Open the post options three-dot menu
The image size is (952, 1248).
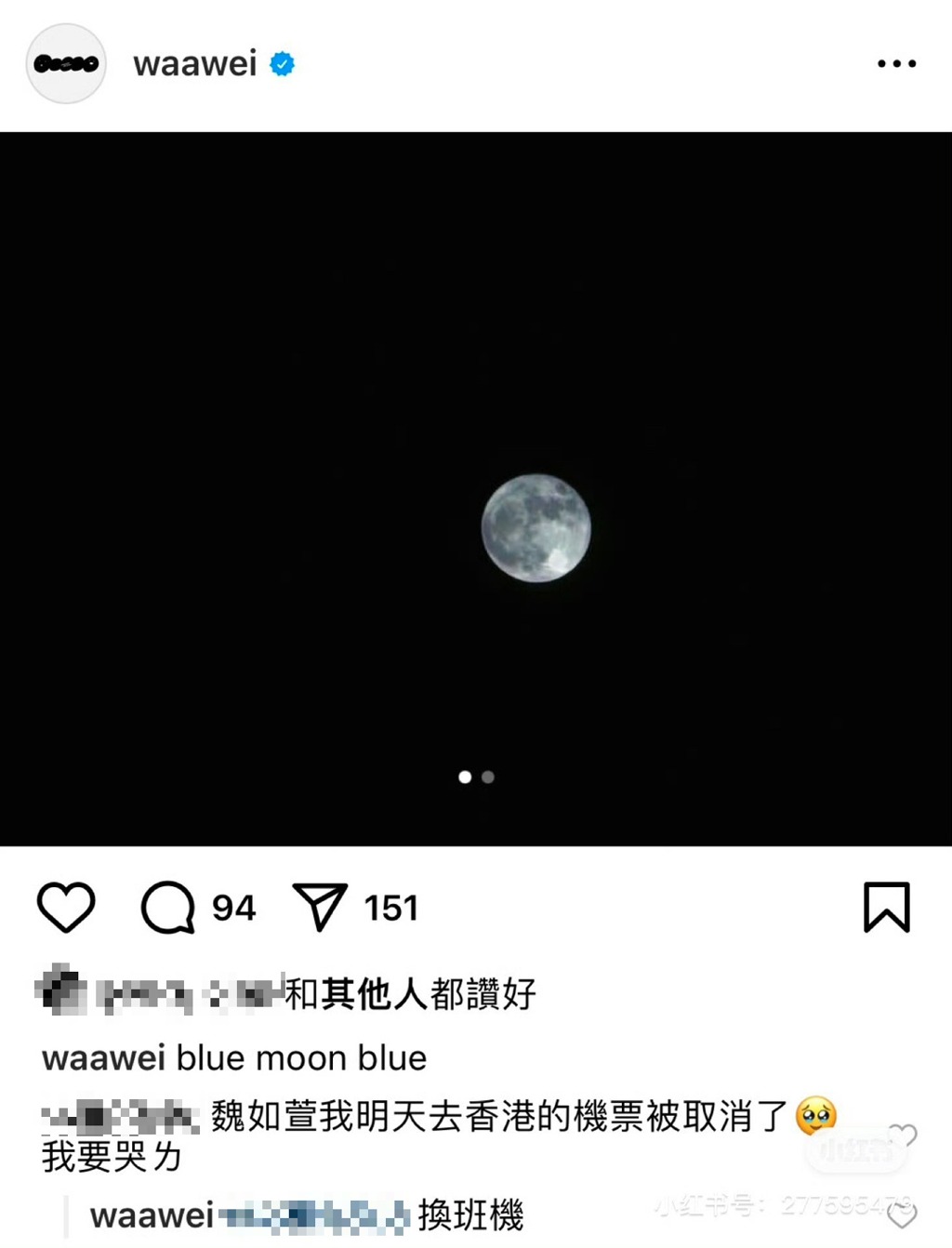pos(895,61)
